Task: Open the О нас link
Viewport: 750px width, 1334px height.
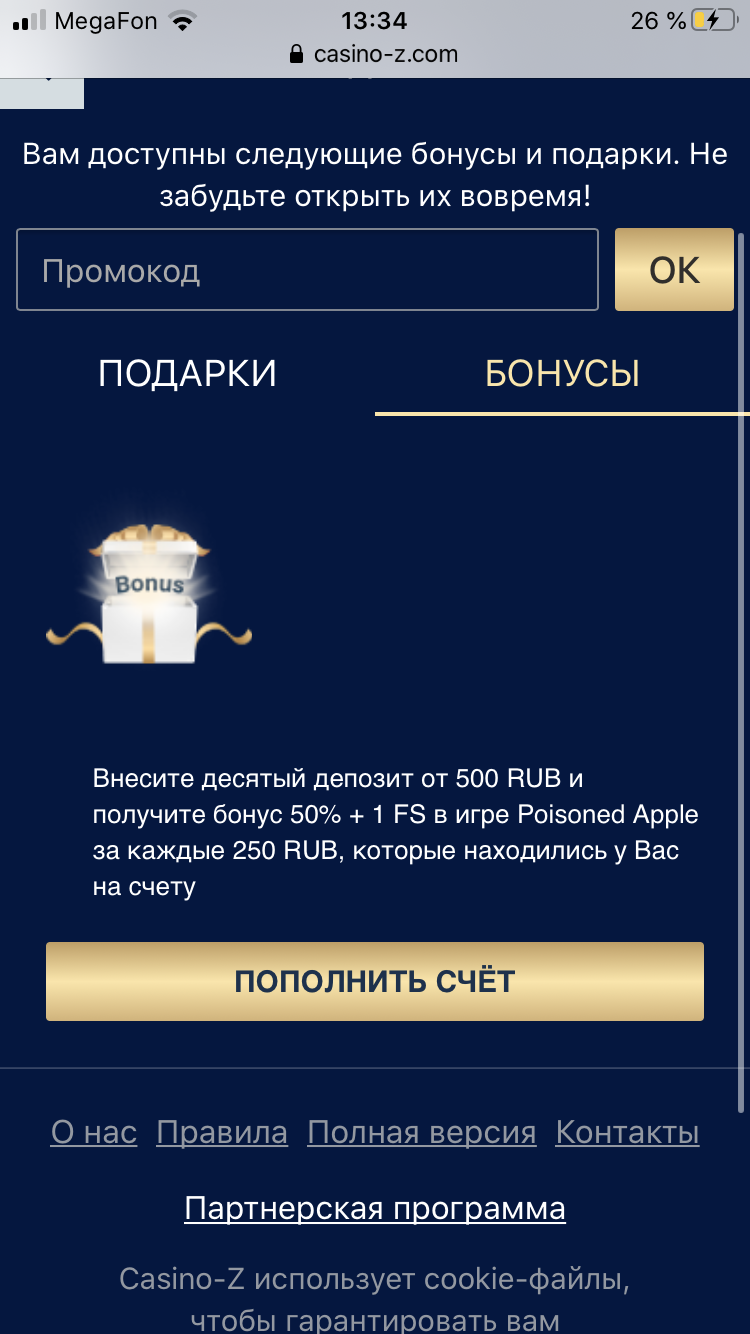Action: [94, 1132]
